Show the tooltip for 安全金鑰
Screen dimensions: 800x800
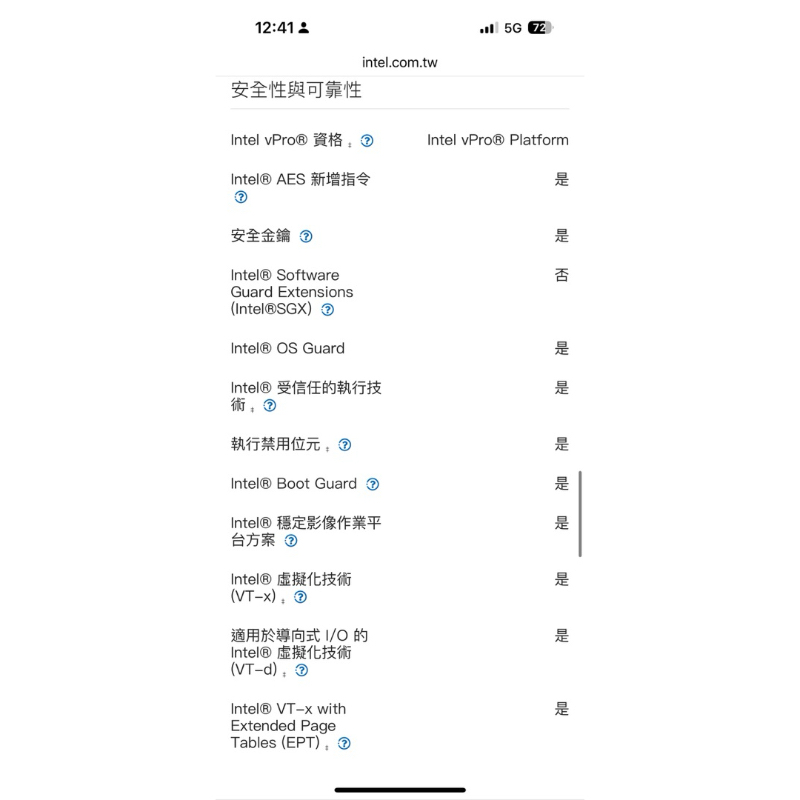pos(306,236)
